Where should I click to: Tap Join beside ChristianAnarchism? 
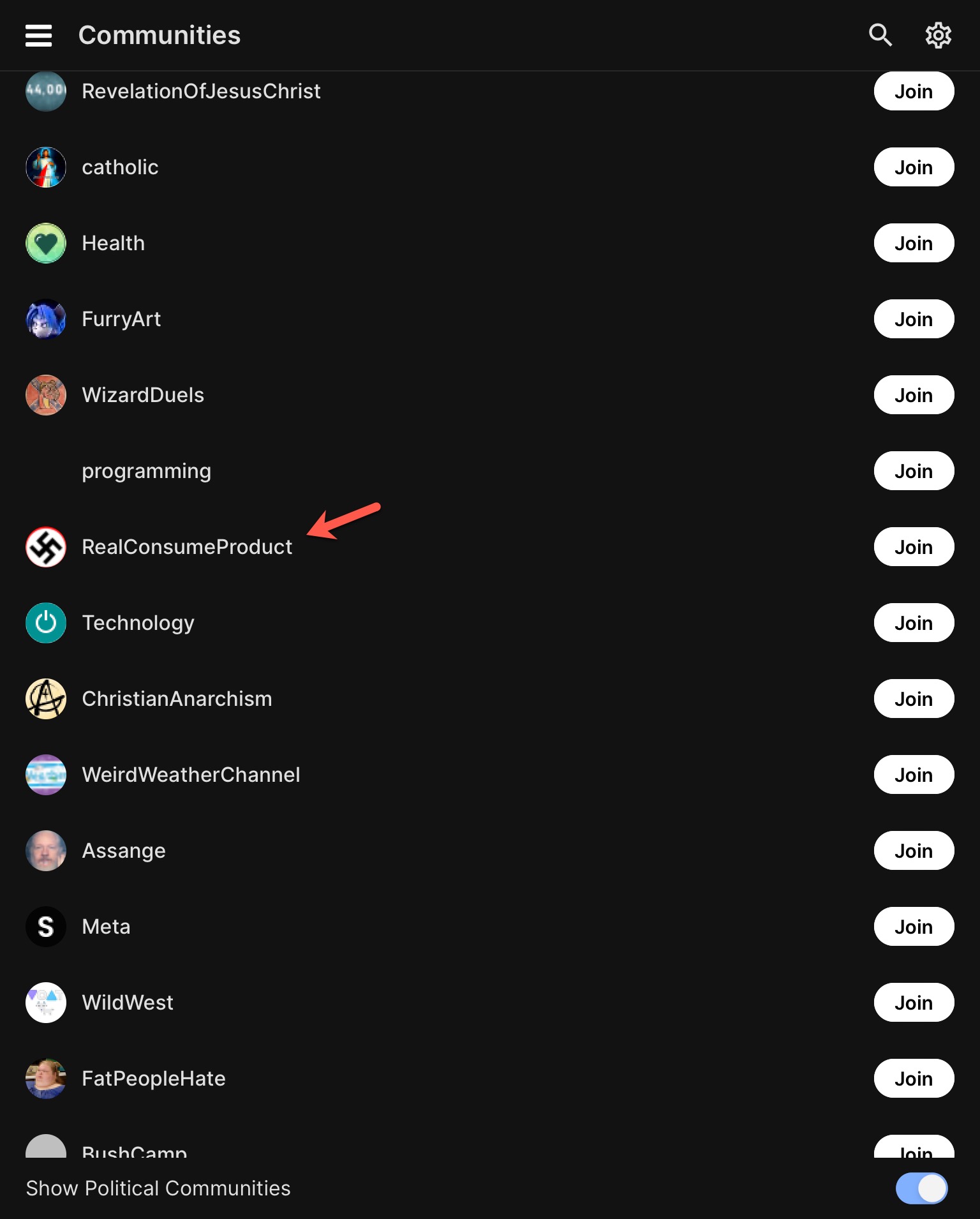913,699
